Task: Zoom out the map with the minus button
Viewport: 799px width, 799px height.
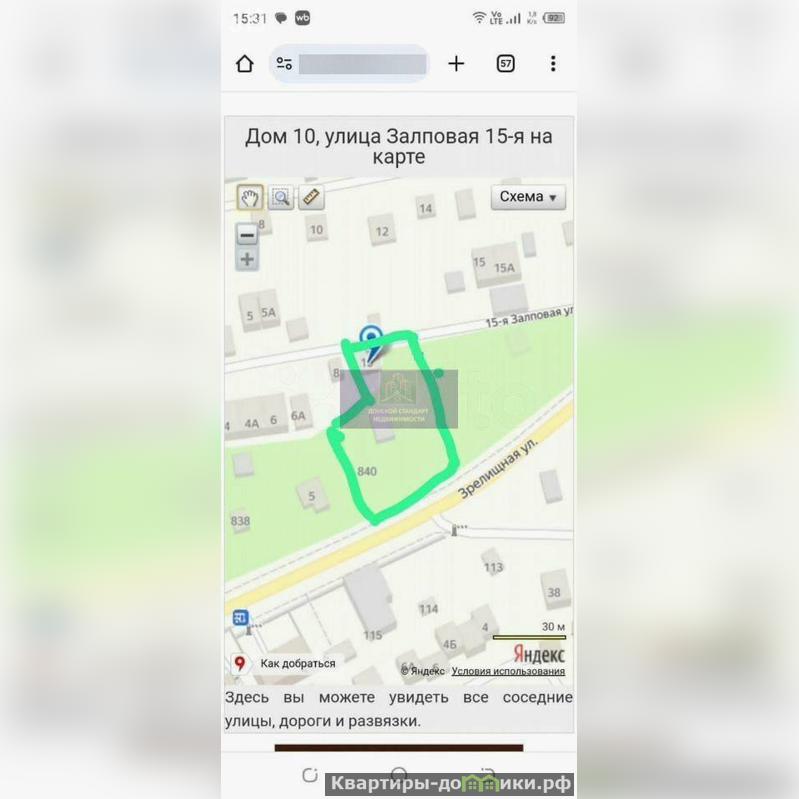Action: tap(247, 236)
